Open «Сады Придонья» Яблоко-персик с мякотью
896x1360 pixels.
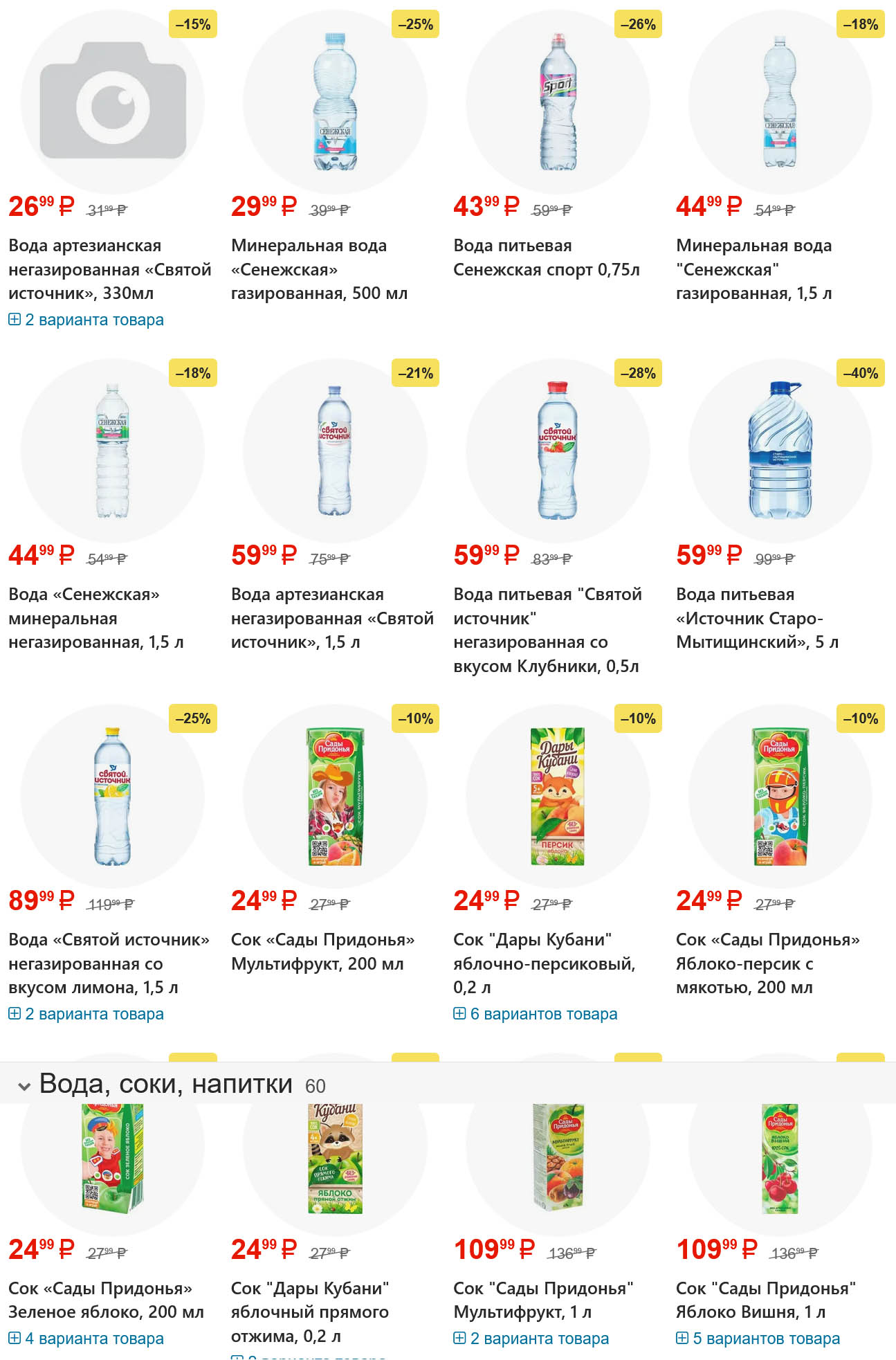[767, 963]
